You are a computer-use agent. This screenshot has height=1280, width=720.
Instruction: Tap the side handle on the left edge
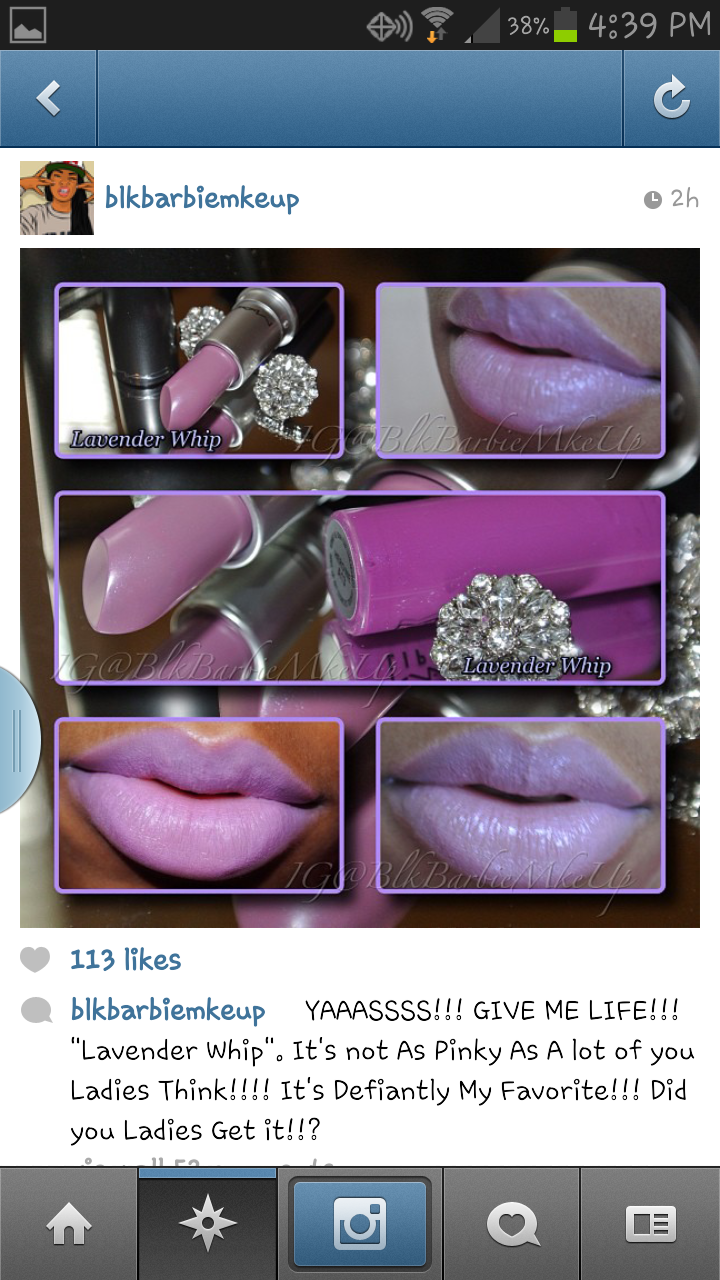18,738
